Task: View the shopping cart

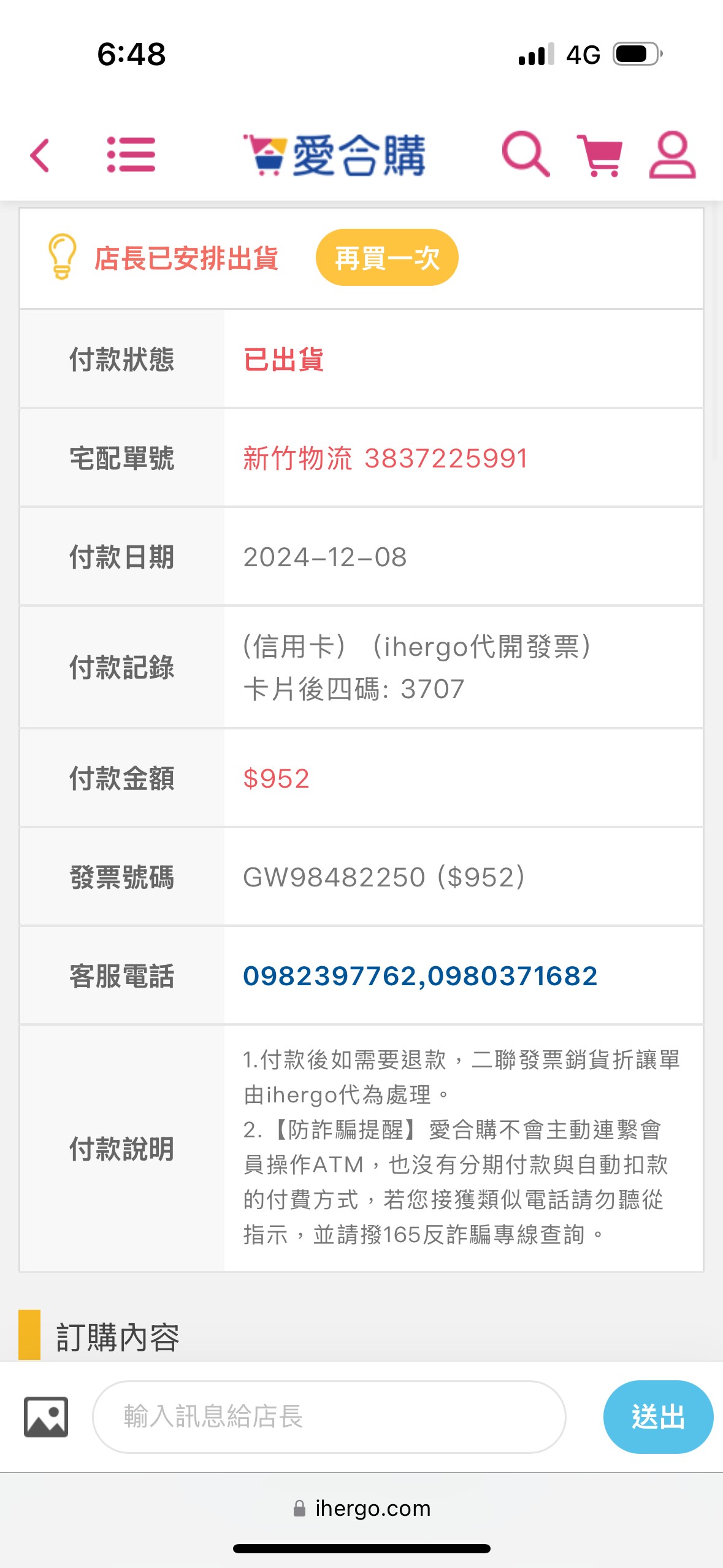Action: point(600,156)
